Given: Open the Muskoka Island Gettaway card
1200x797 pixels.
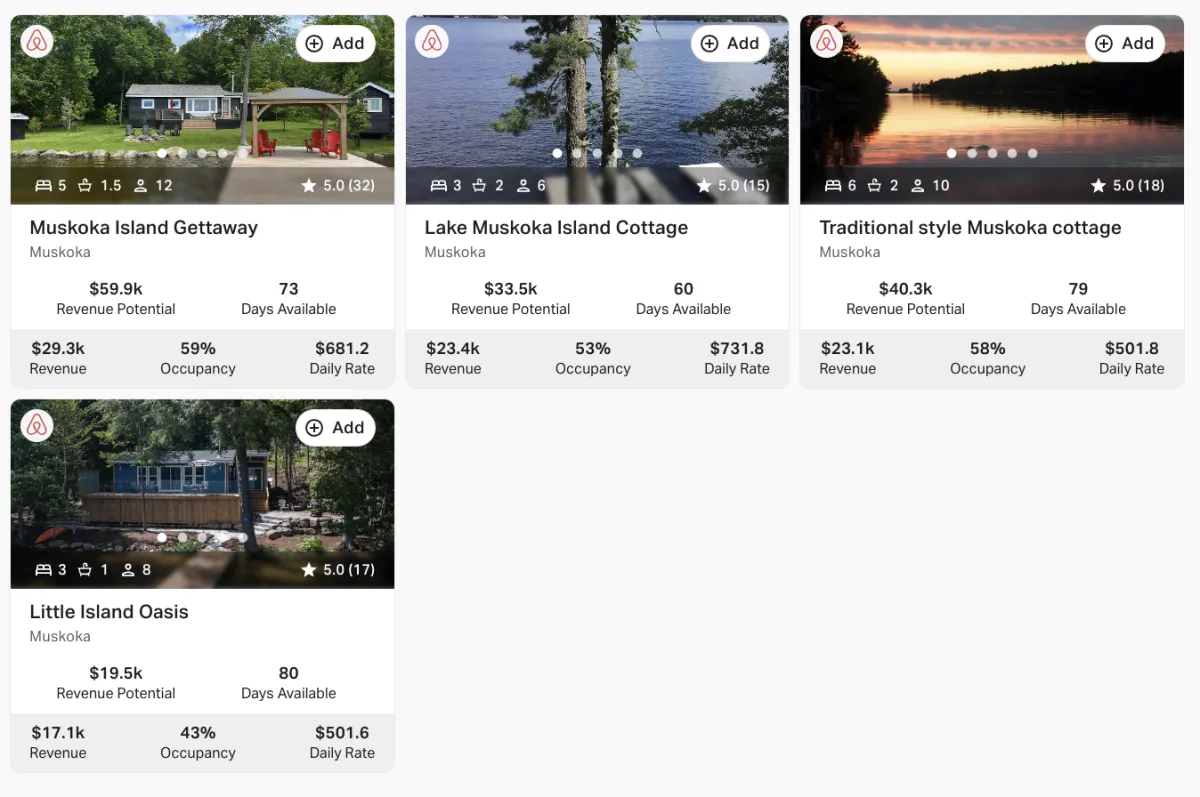Looking at the screenshot, I should [x=144, y=228].
